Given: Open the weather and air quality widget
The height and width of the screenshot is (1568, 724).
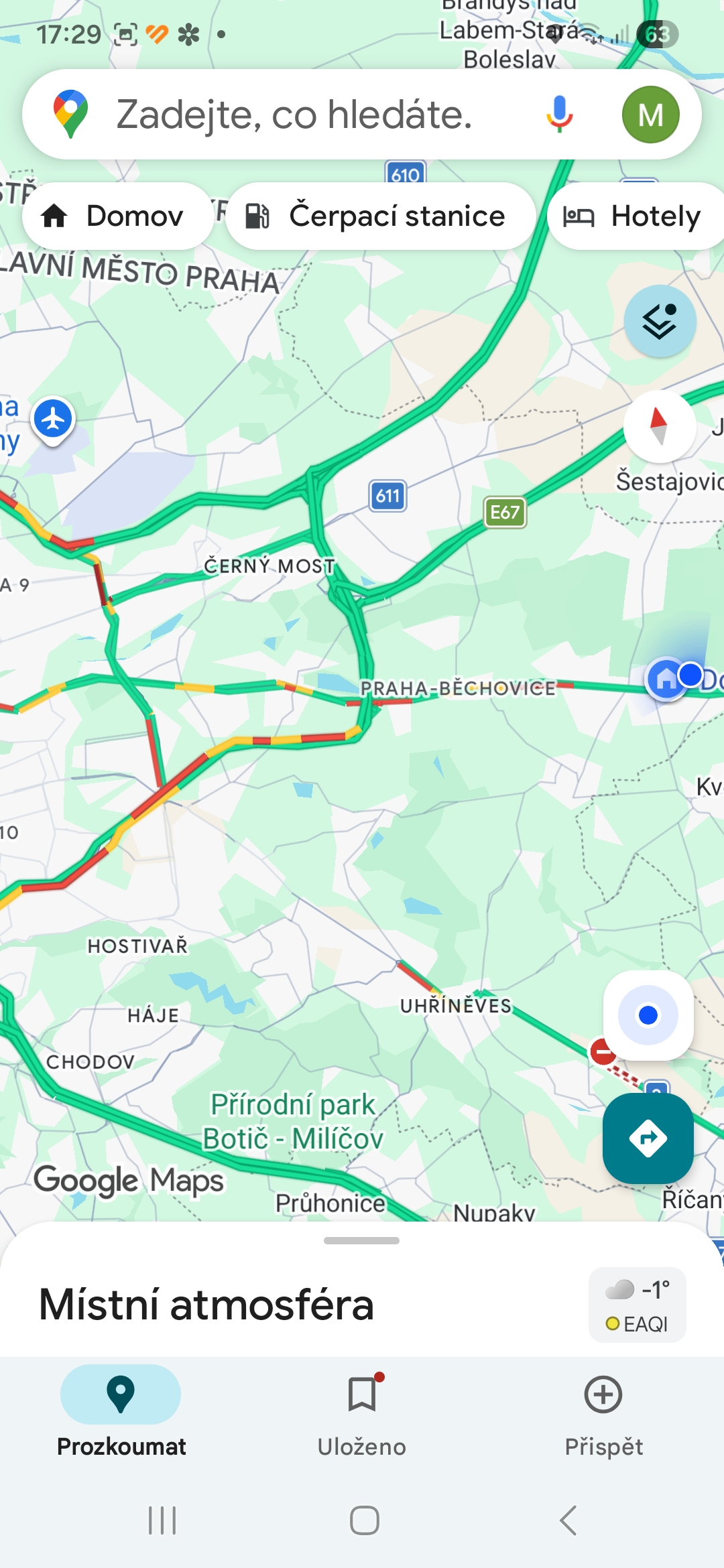Looking at the screenshot, I should pos(637,1305).
